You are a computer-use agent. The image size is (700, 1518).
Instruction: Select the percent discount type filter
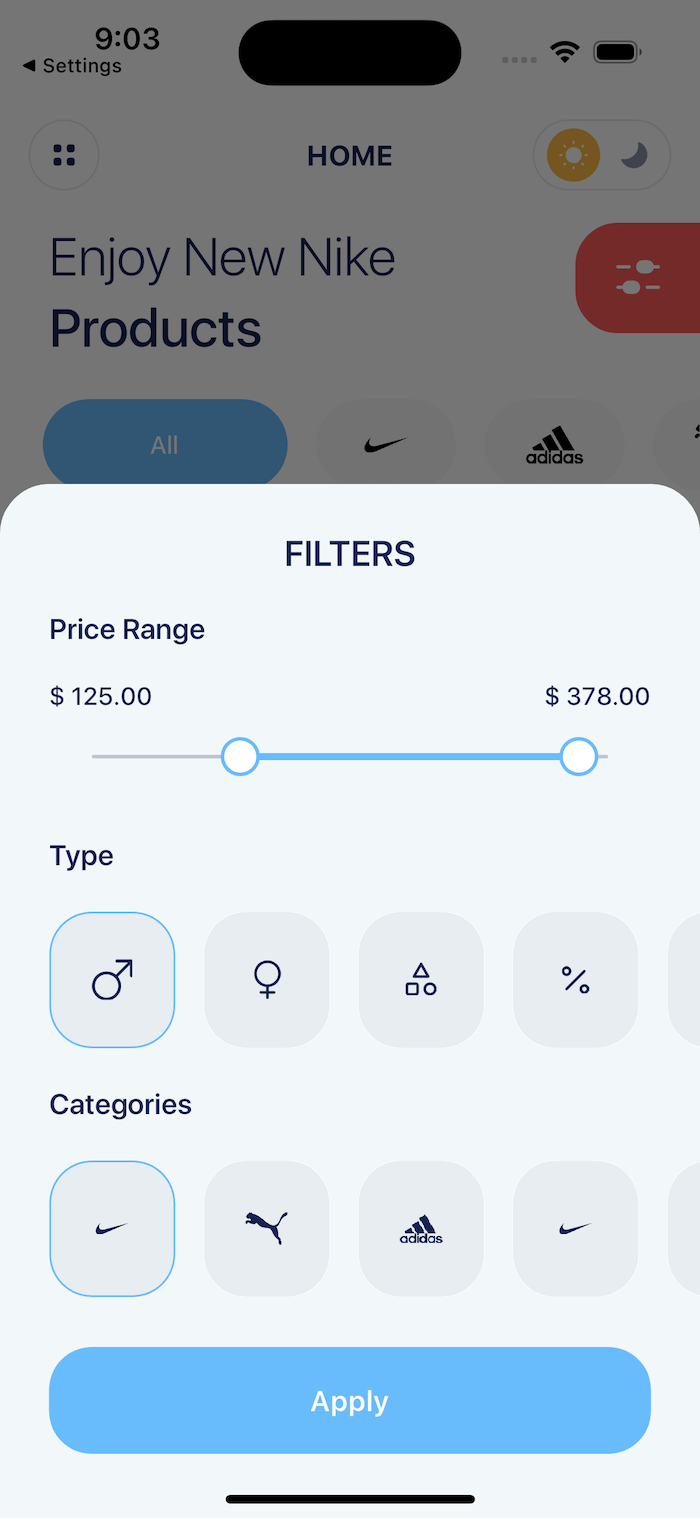(x=575, y=980)
